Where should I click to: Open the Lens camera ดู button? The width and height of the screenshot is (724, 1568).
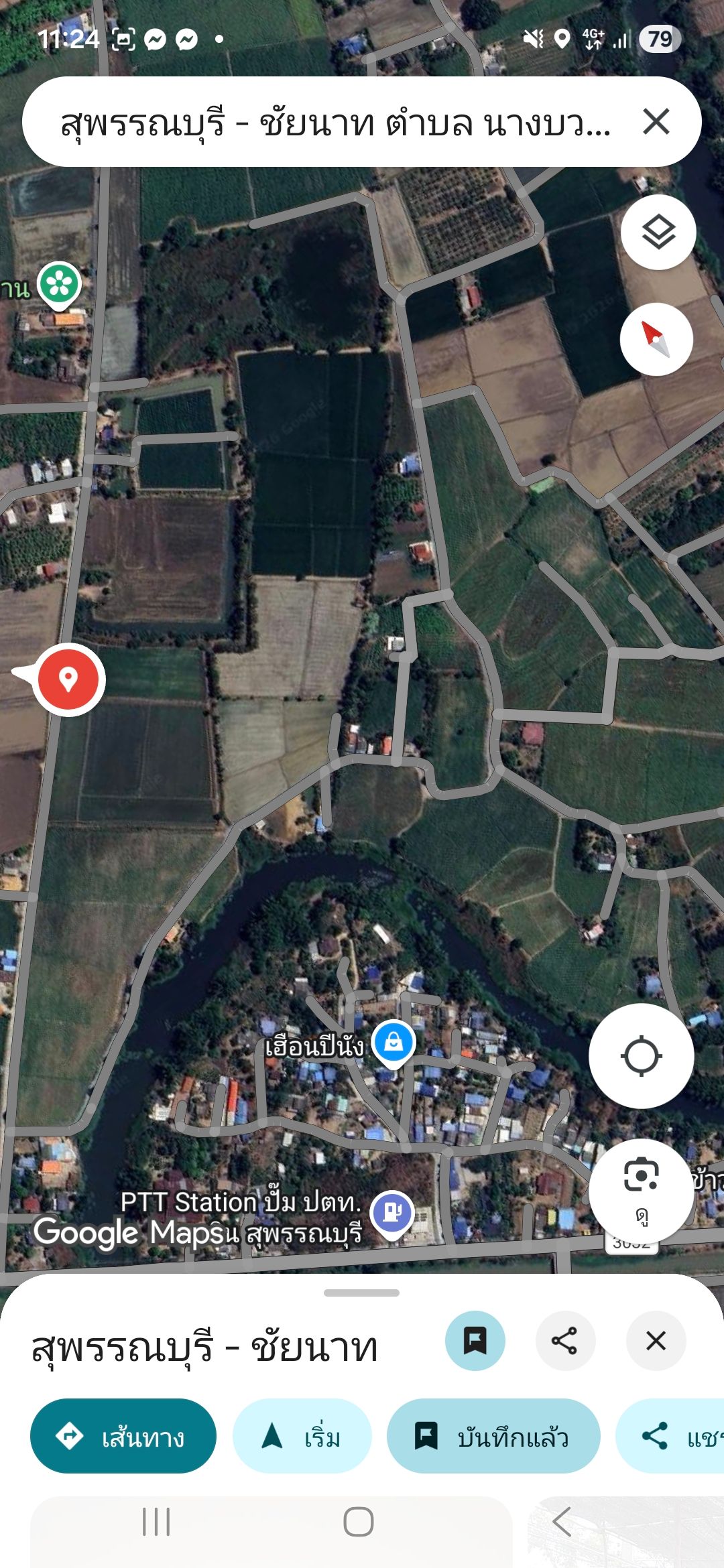coord(642,1191)
